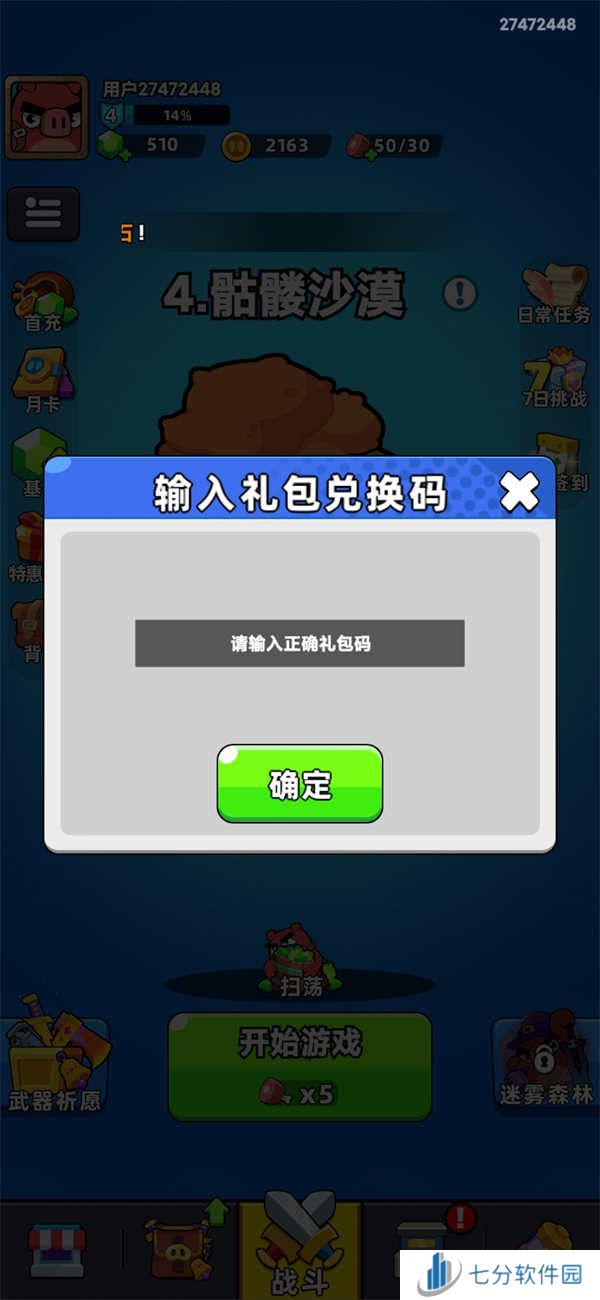The width and height of the screenshot is (600, 1300).
Task: Tap the gift code input field
Action: click(300, 643)
